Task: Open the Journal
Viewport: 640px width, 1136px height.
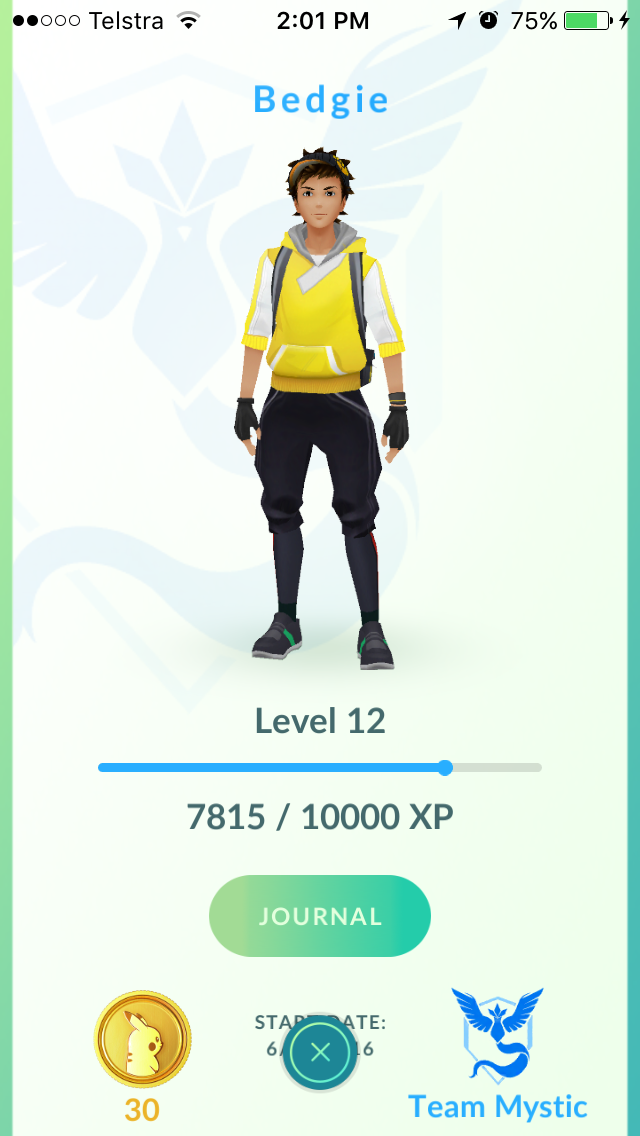Action: [x=320, y=916]
